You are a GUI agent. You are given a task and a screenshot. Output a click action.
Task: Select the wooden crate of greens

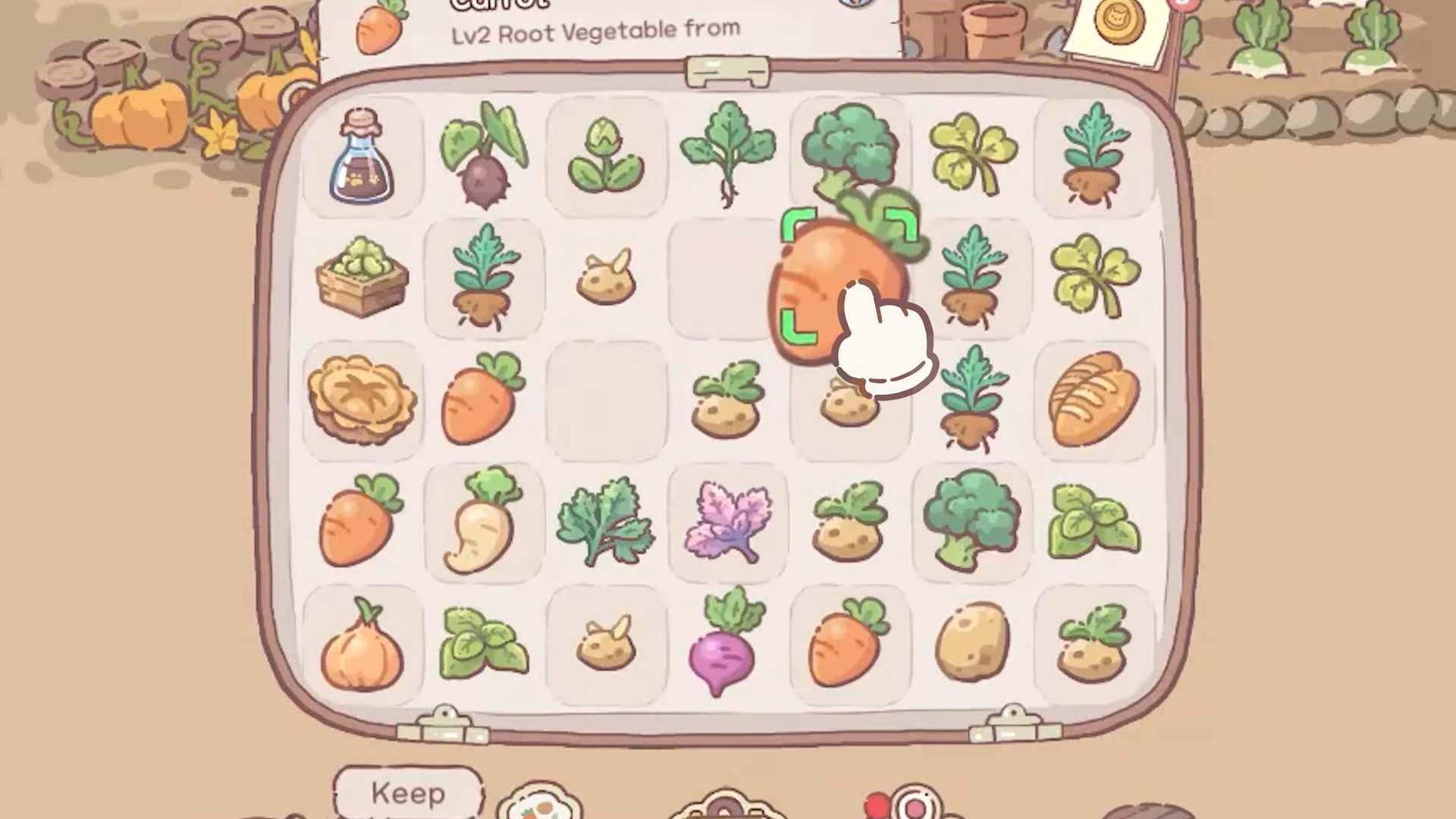pos(361,277)
